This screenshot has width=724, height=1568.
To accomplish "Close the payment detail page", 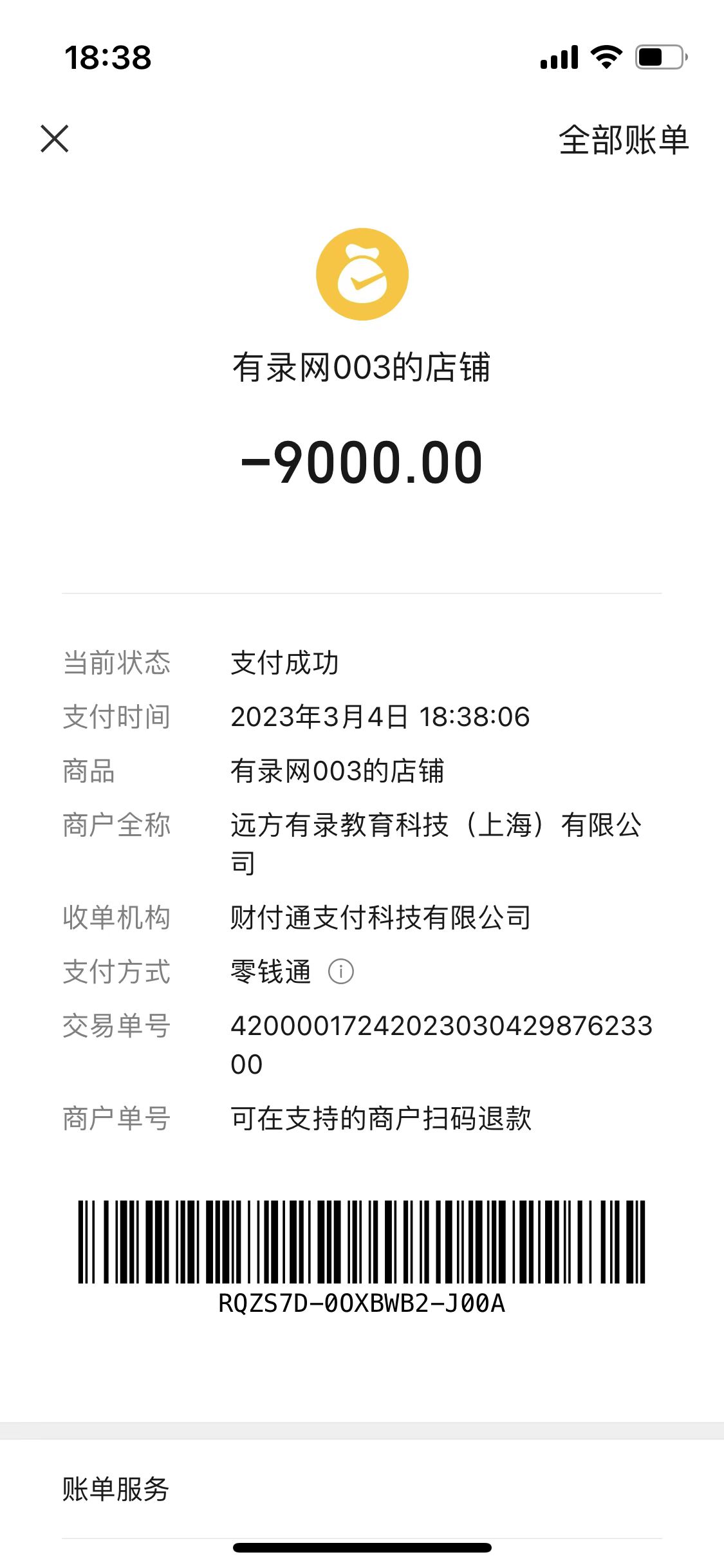I will [55, 139].
